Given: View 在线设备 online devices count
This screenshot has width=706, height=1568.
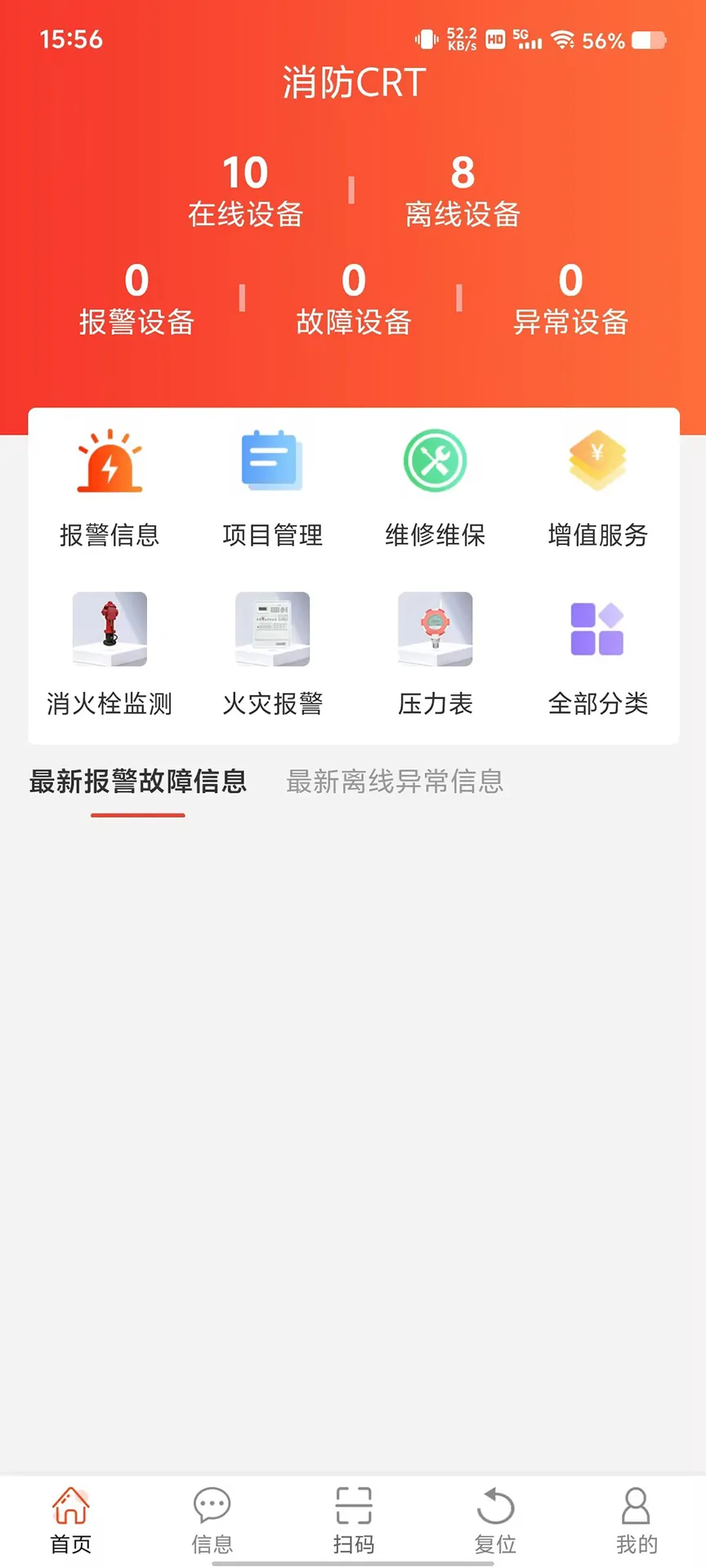Looking at the screenshot, I should [245, 191].
